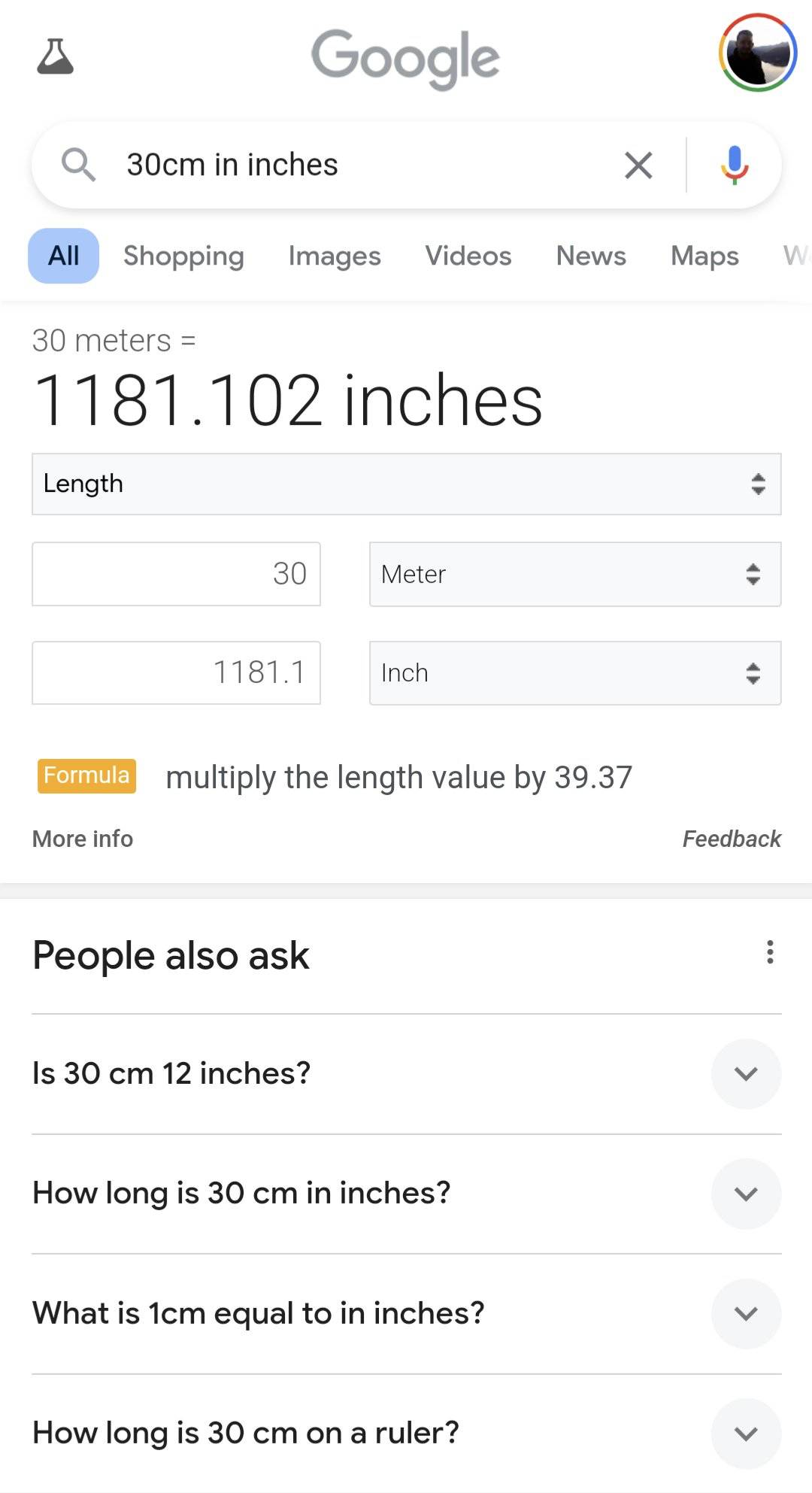Clear the search query with the X
This screenshot has width=812, height=1493.
[638, 165]
